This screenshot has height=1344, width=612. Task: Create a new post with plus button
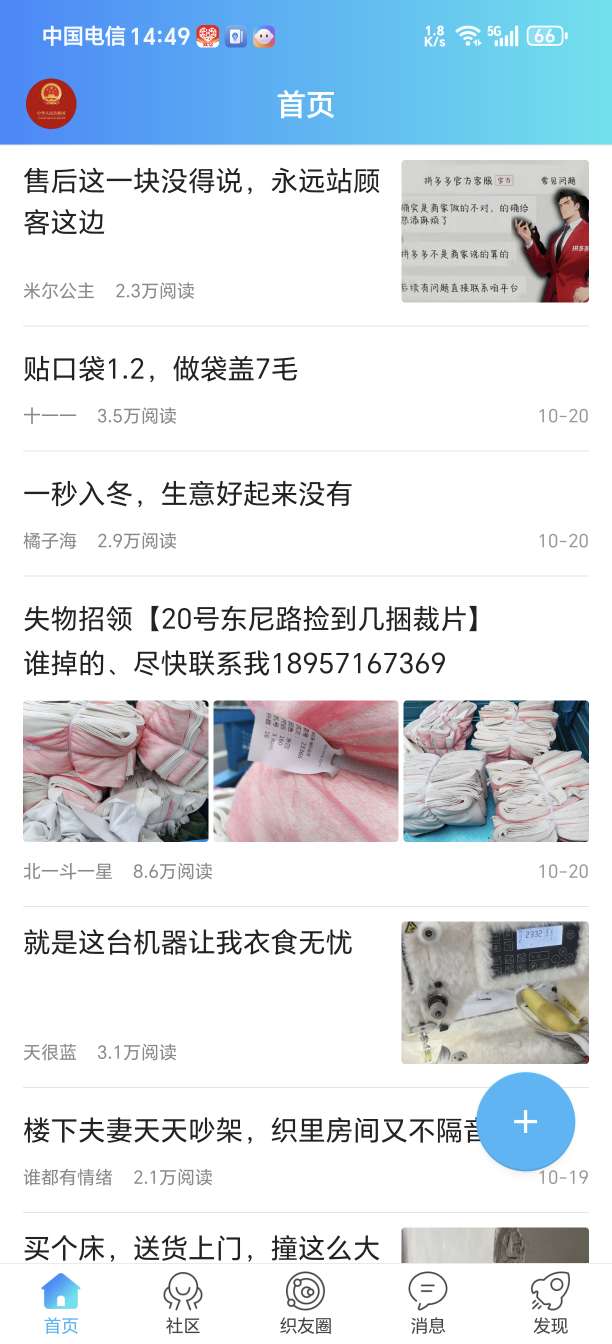525,1121
